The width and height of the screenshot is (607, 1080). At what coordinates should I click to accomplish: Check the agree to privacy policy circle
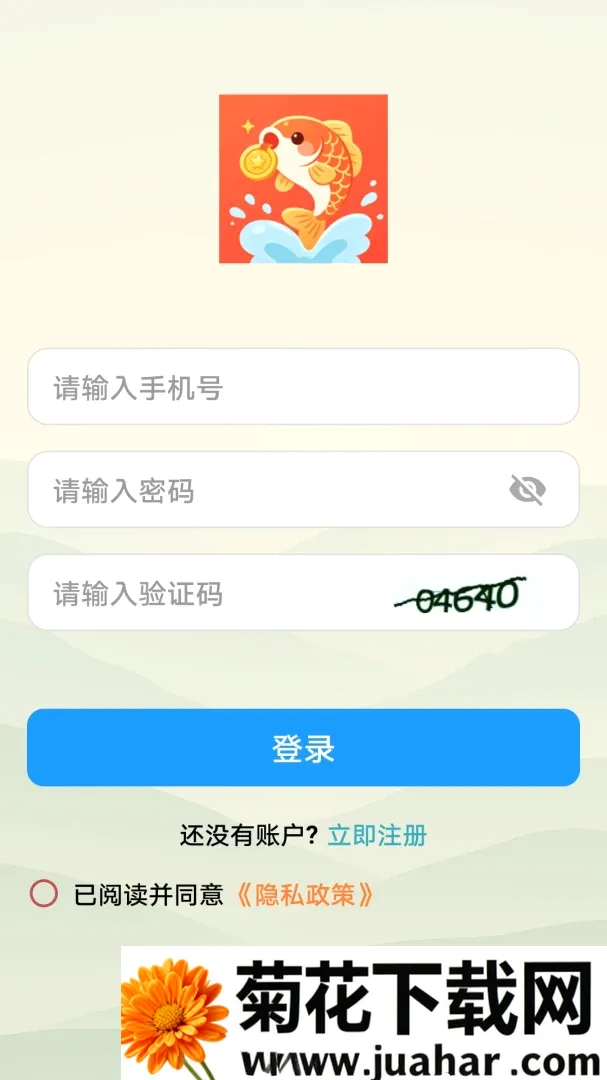[44, 894]
